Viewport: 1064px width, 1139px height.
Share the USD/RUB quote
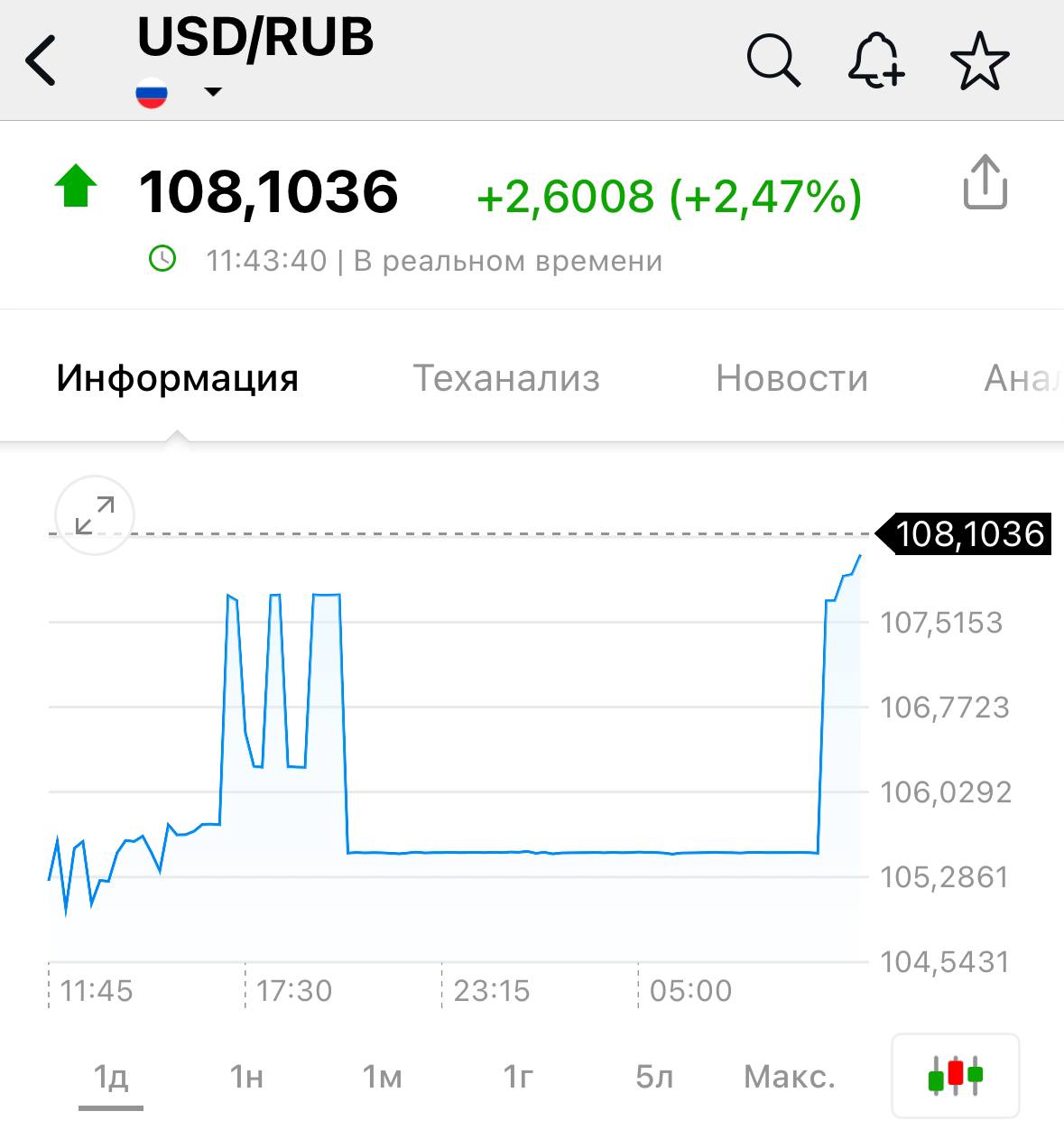[x=985, y=183]
